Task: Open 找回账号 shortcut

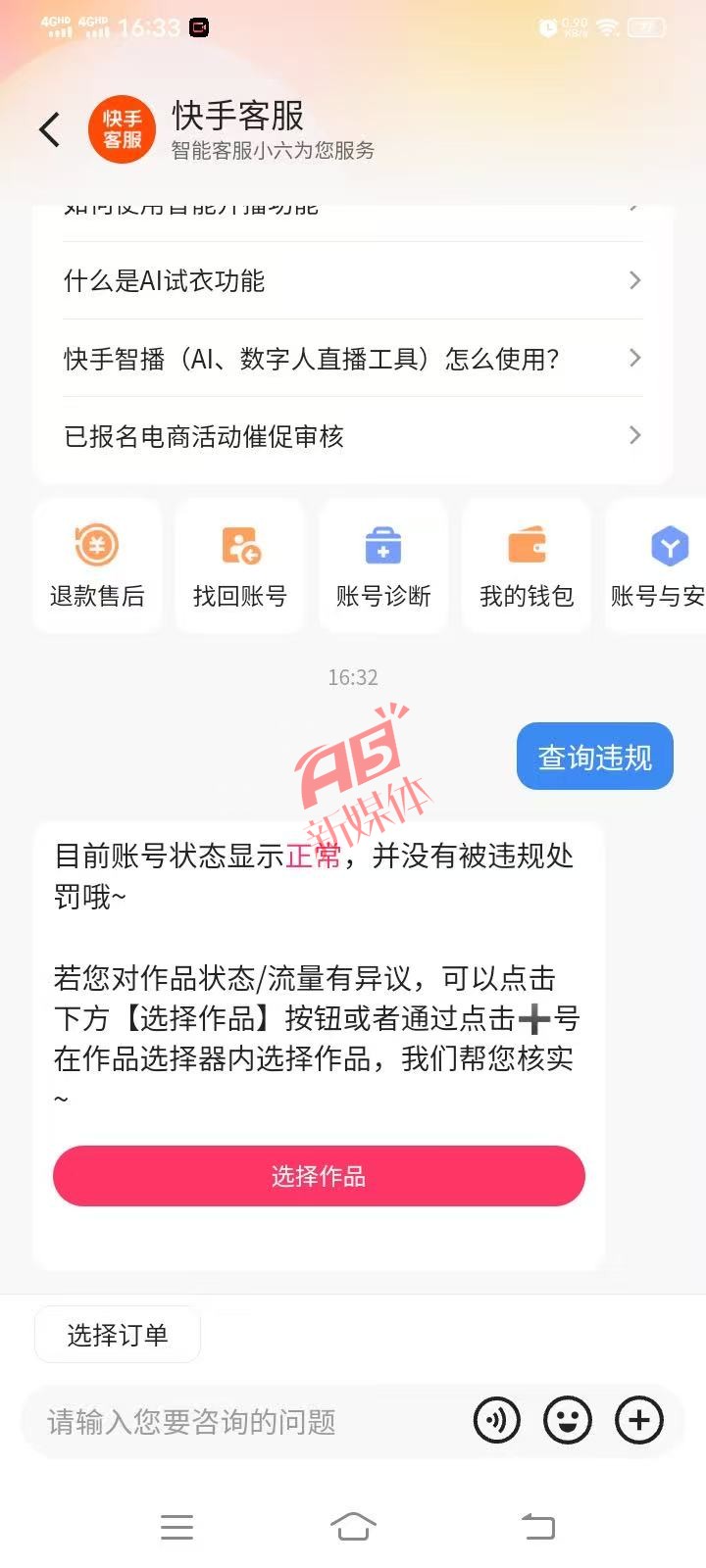Action: (240, 565)
